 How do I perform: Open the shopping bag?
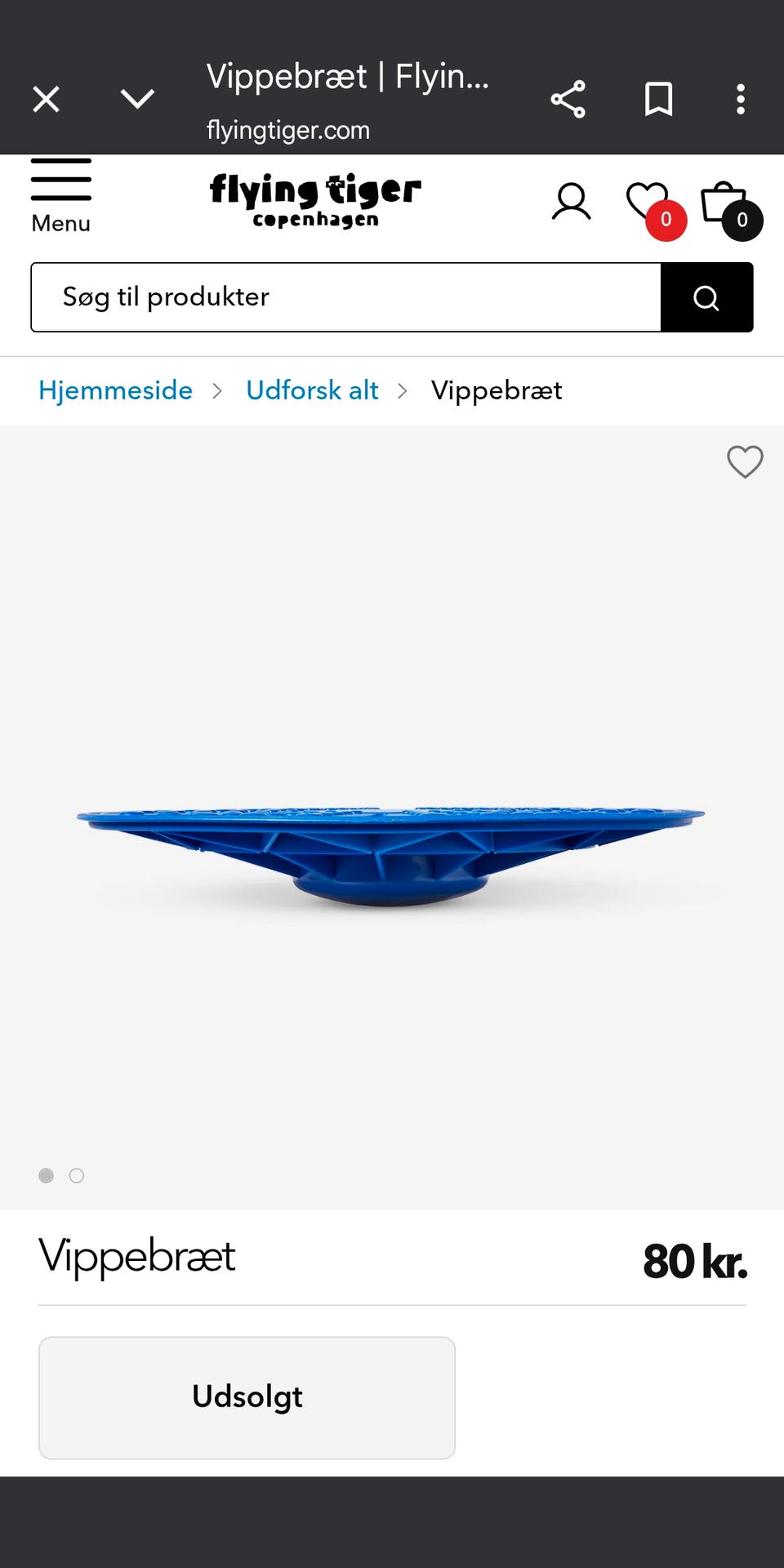pyautogui.click(x=727, y=204)
